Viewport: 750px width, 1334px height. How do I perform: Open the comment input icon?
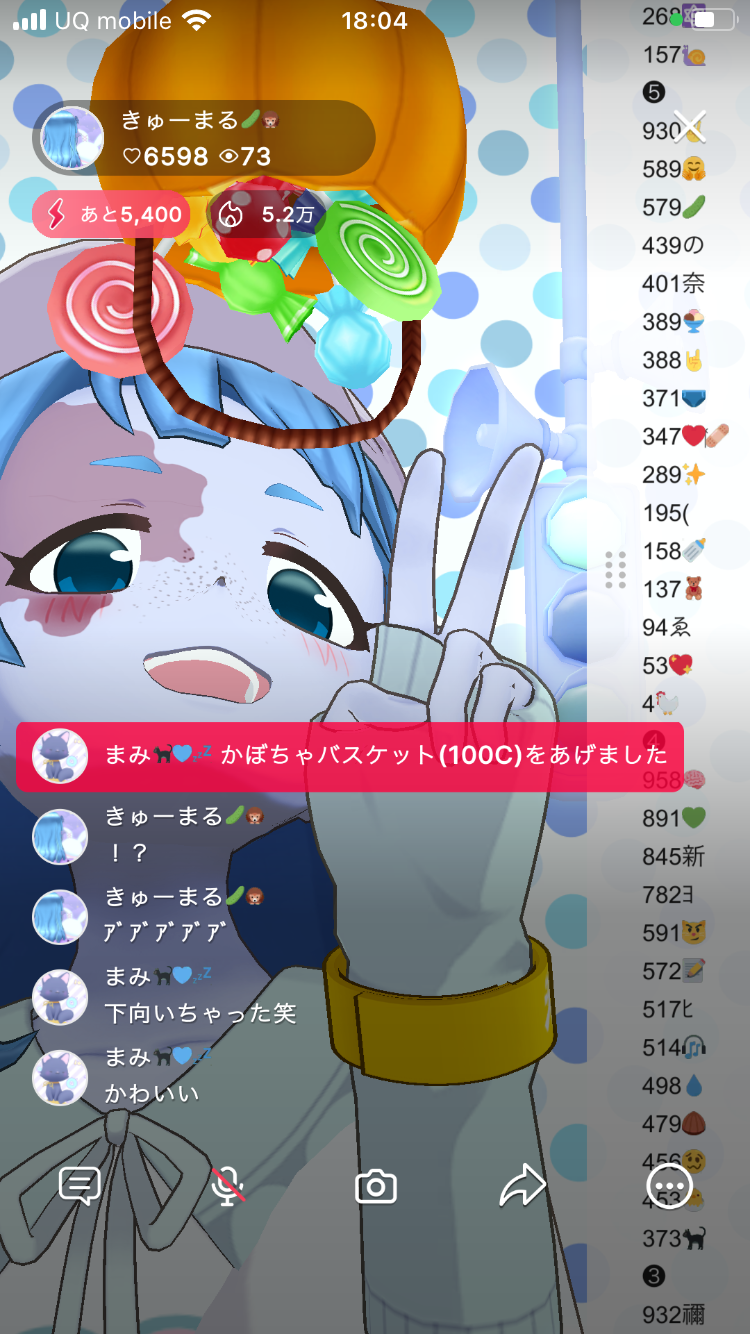[79, 1187]
